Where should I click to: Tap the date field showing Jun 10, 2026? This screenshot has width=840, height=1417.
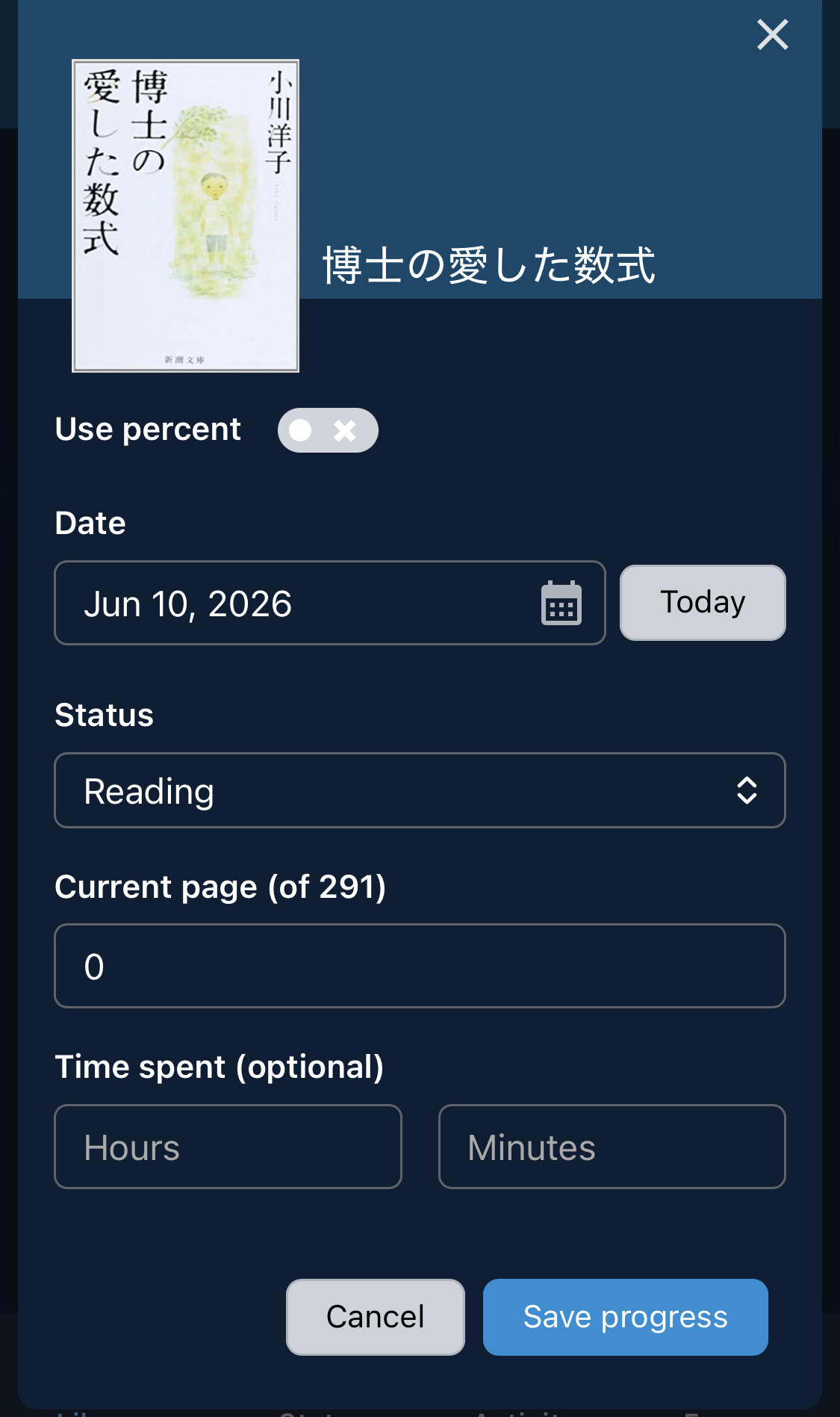pos(330,603)
